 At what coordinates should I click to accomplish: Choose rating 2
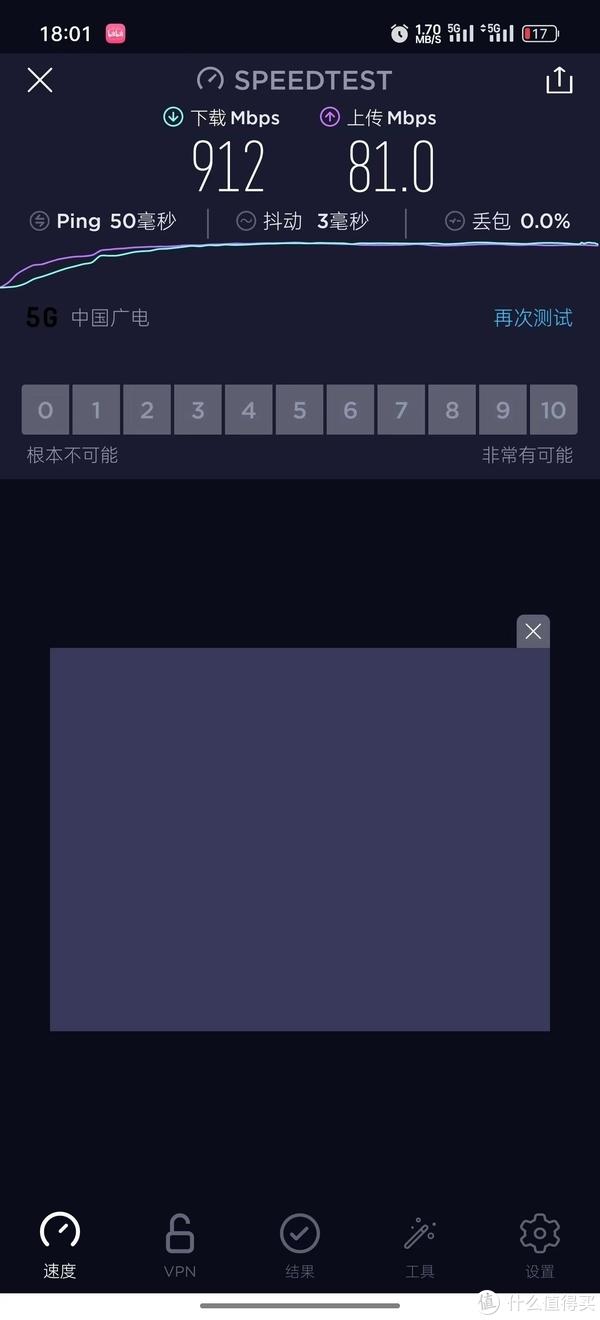(147, 410)
